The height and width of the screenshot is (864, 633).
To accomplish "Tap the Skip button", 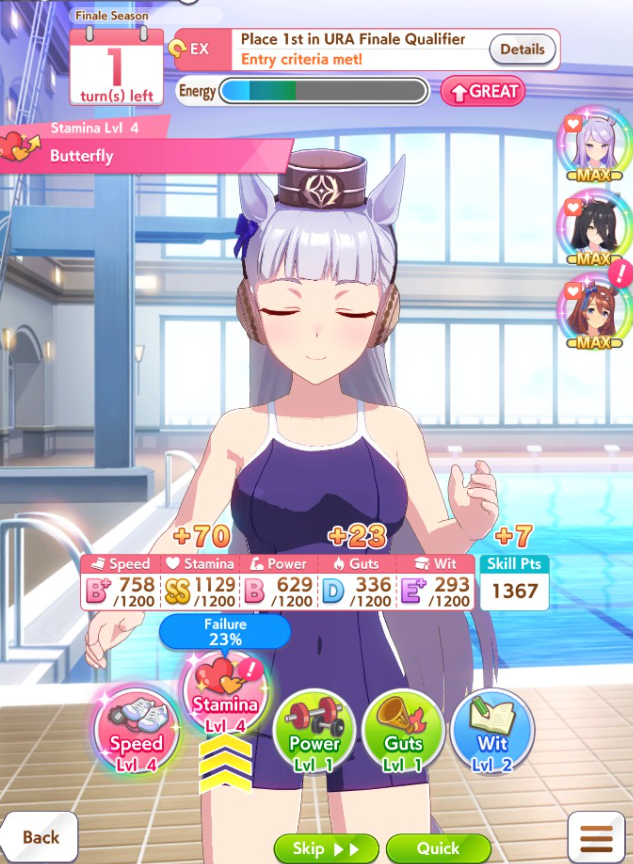I will [326, 848].
